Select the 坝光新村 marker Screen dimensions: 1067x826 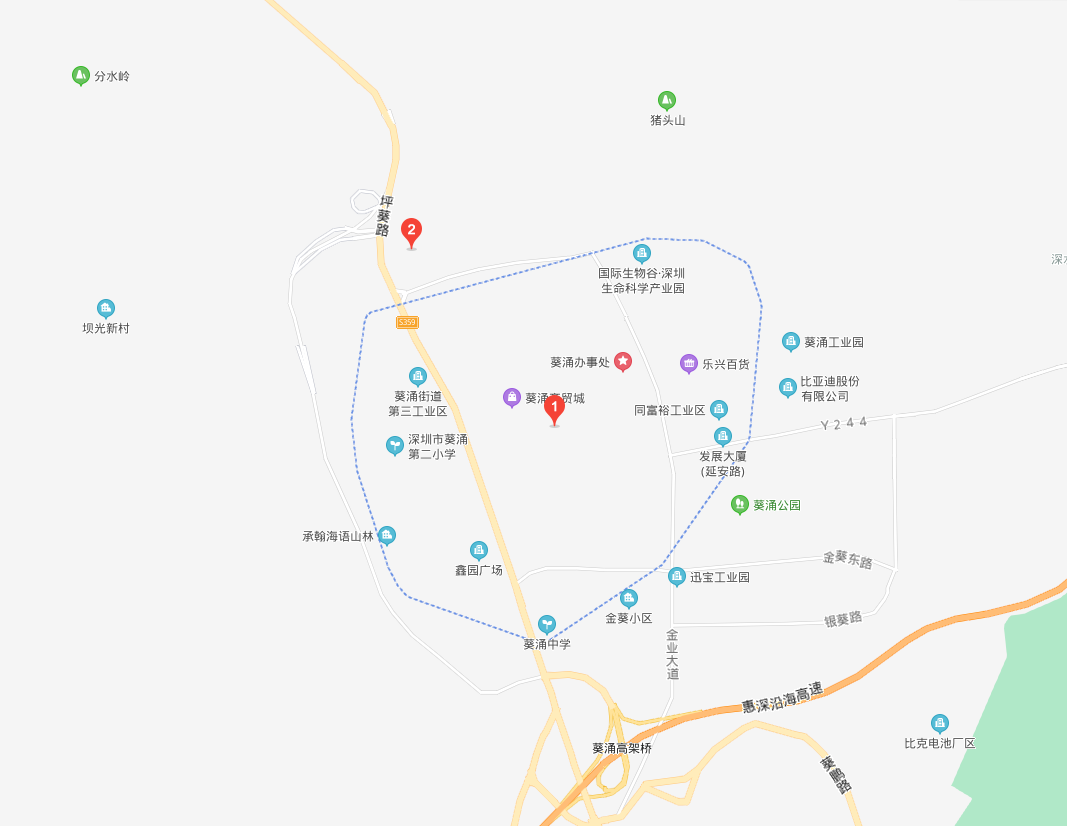tap(106, 308)
